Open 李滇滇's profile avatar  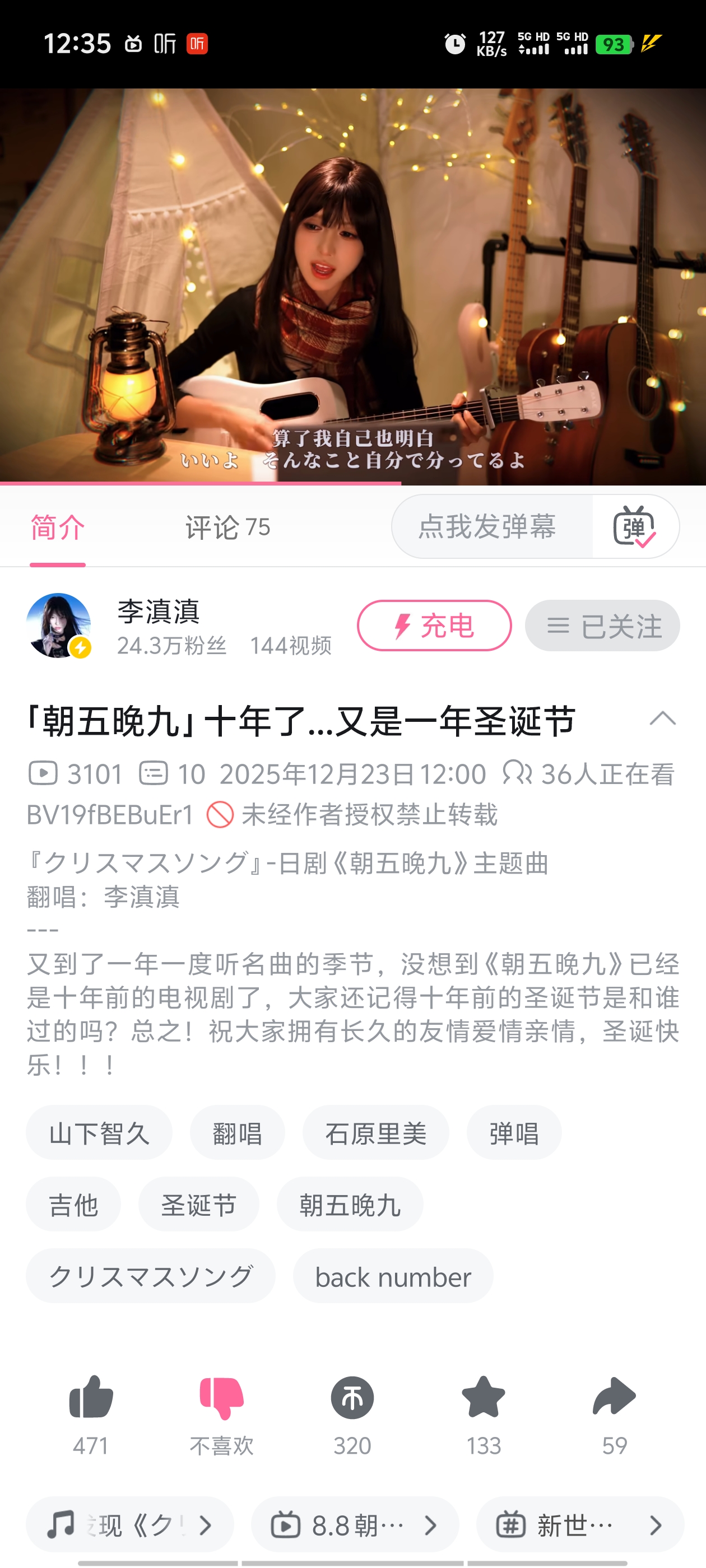coord(58,625)
